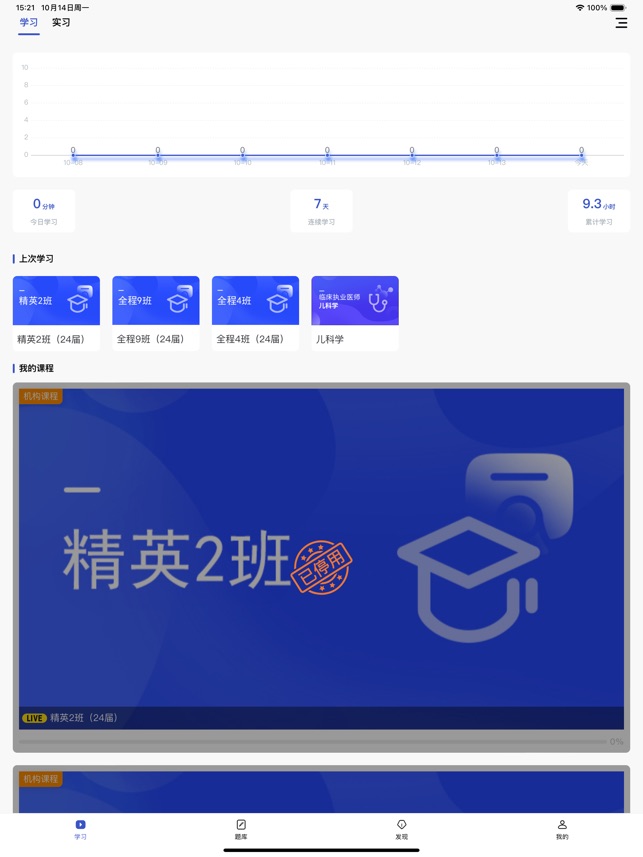The width and height of the screenshot is (643, 857).
Task: Open the hamburger menu icon
Action: point(621,23)
